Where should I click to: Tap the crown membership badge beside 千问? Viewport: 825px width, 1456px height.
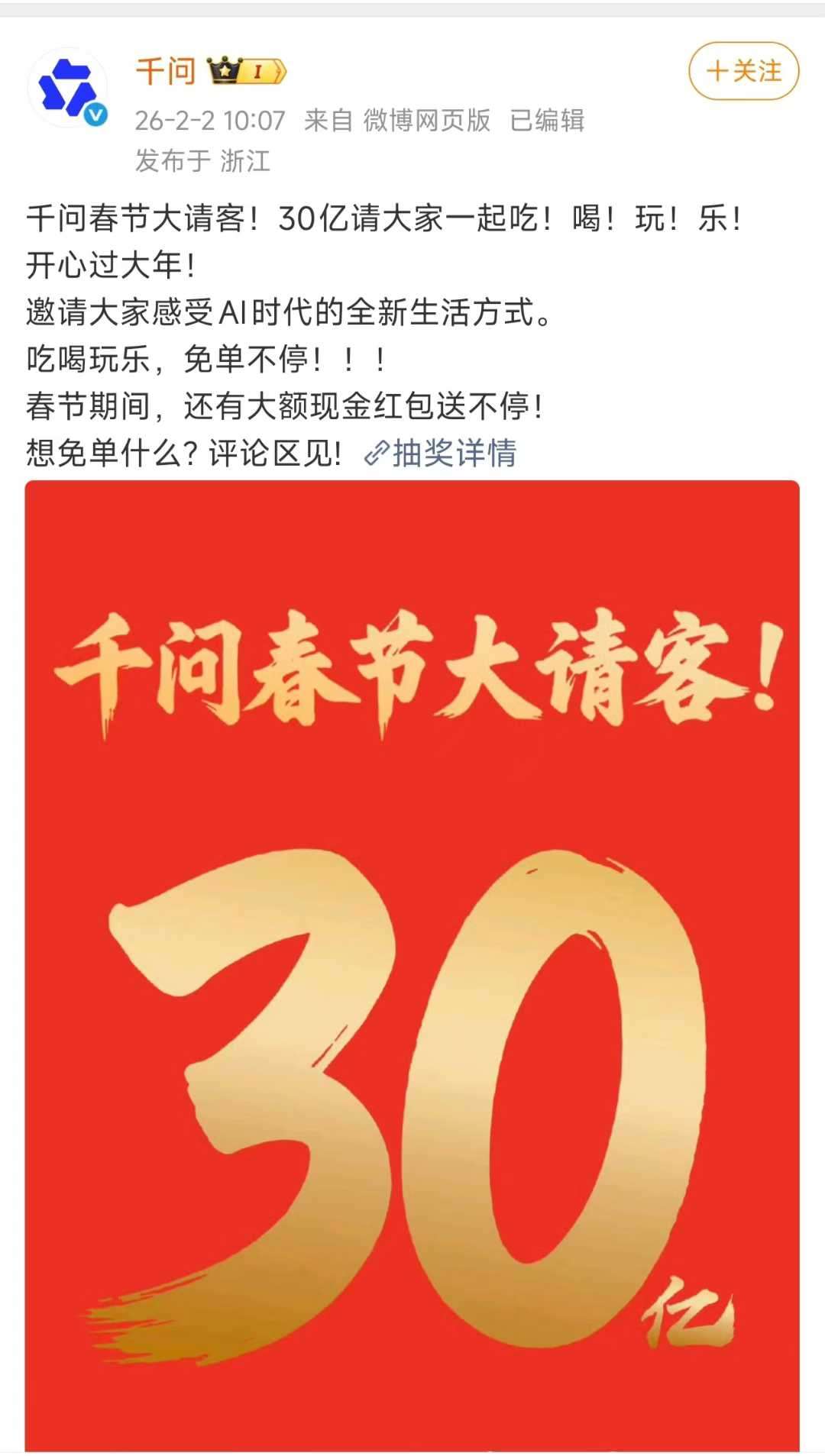tap(247, 72)
